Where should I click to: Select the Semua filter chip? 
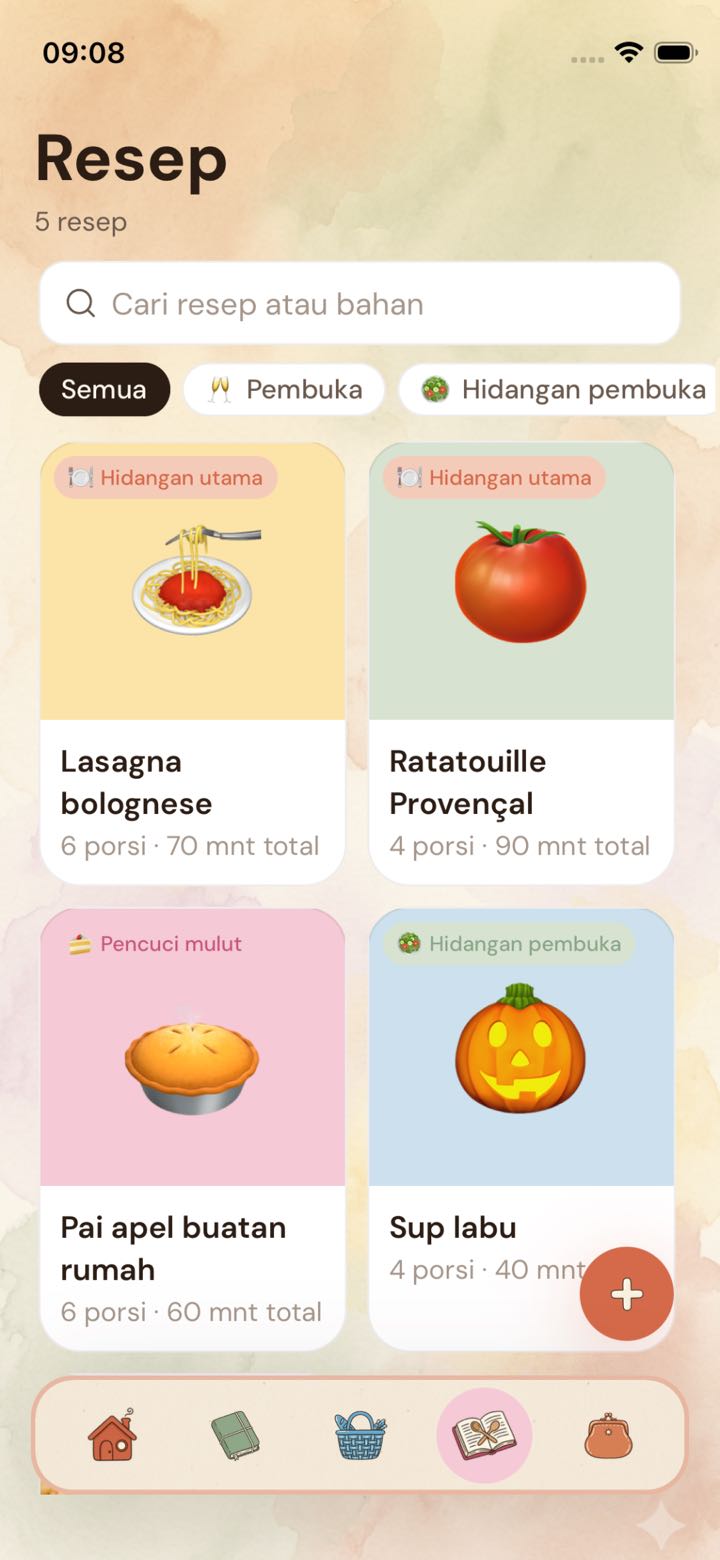pyautogui.click(x=104, y=389)
